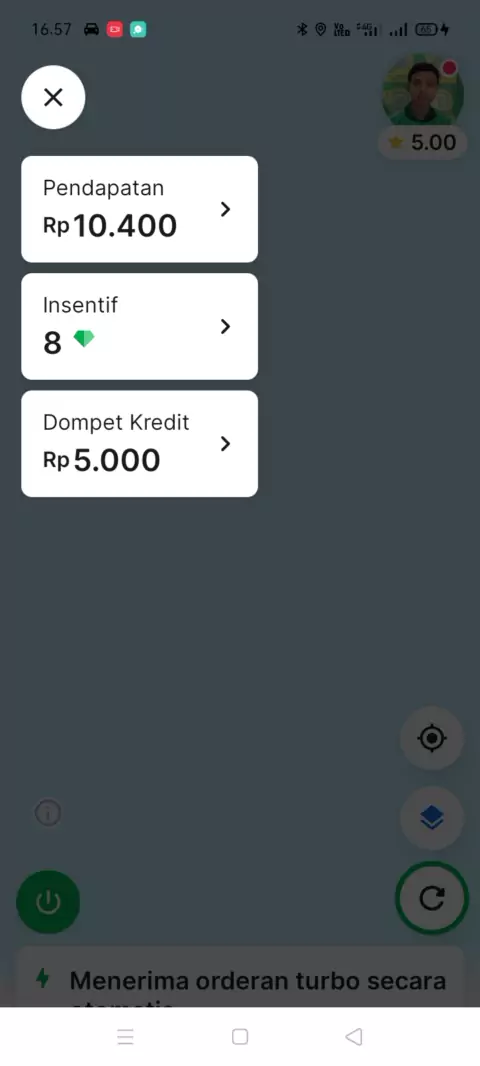Go to the phone home screen
Screen dimensions: 480x1066
(240, 1037)
